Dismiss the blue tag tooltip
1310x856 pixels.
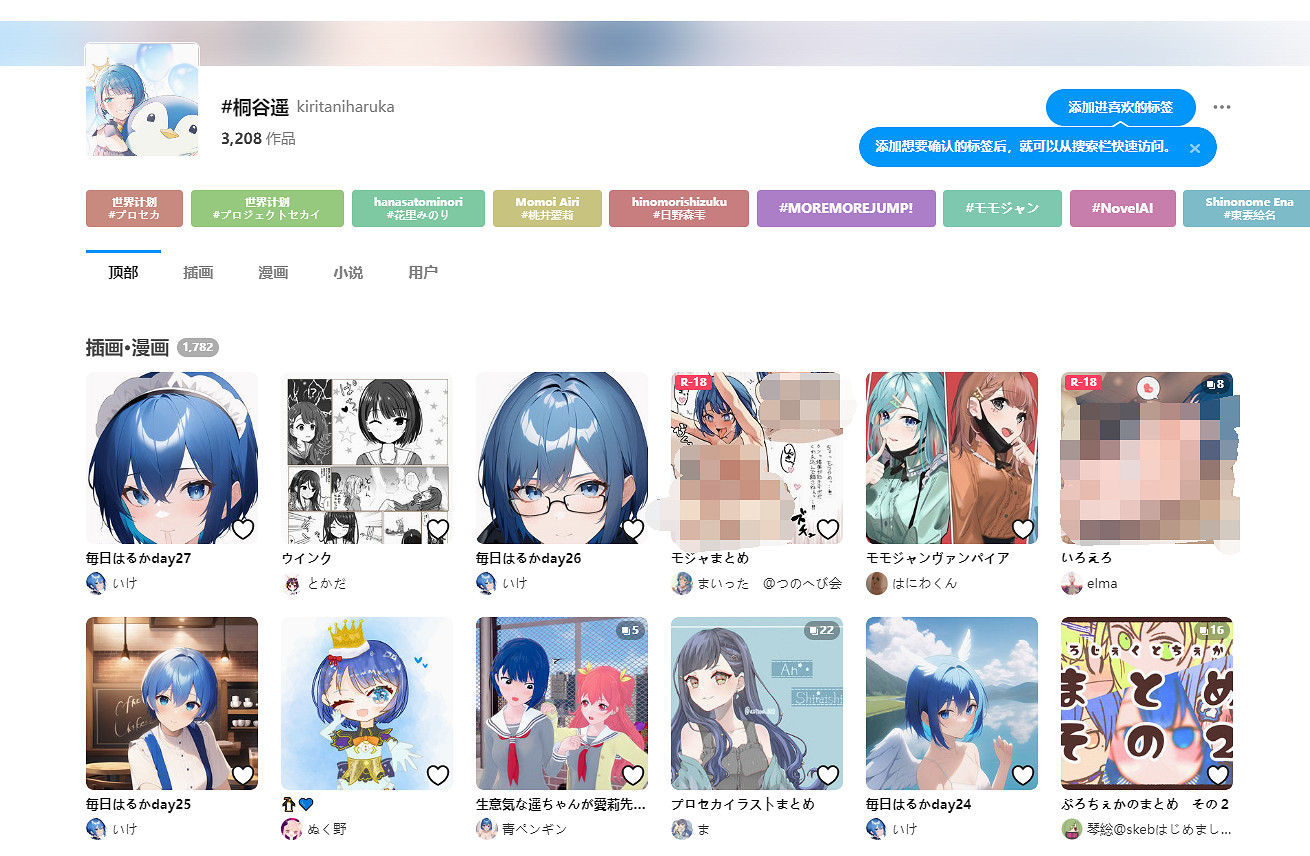(1194, 148)
